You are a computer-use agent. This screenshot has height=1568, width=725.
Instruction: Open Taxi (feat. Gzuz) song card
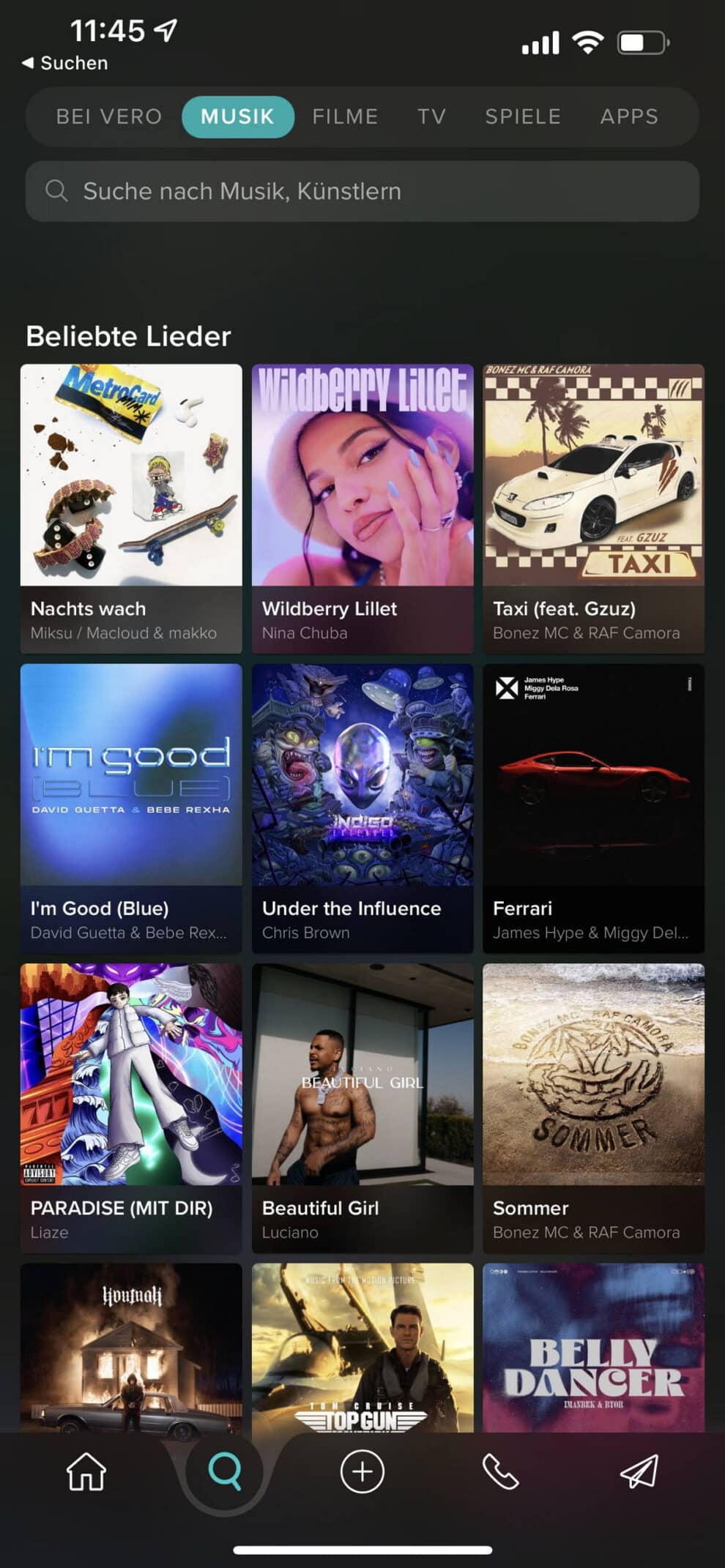[x=593, y=509]
